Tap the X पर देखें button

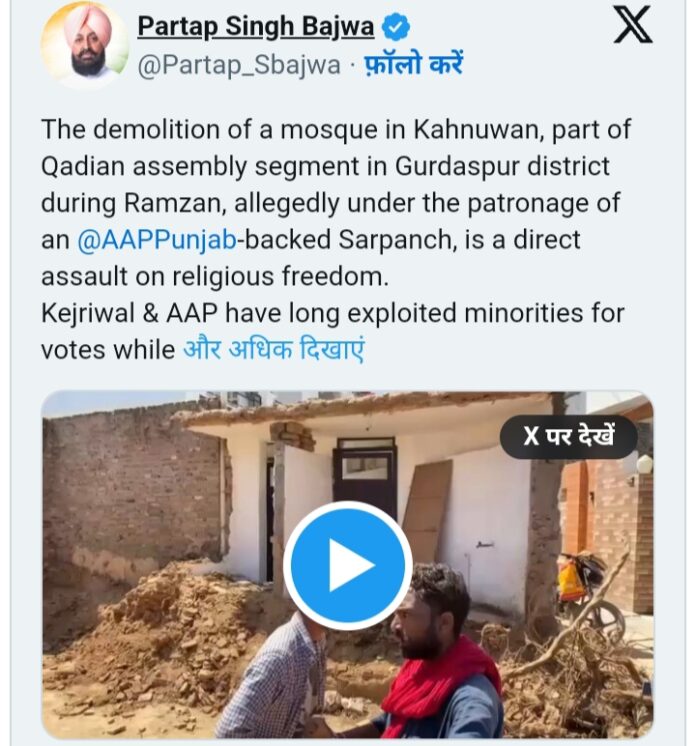(x=569, y=437)
